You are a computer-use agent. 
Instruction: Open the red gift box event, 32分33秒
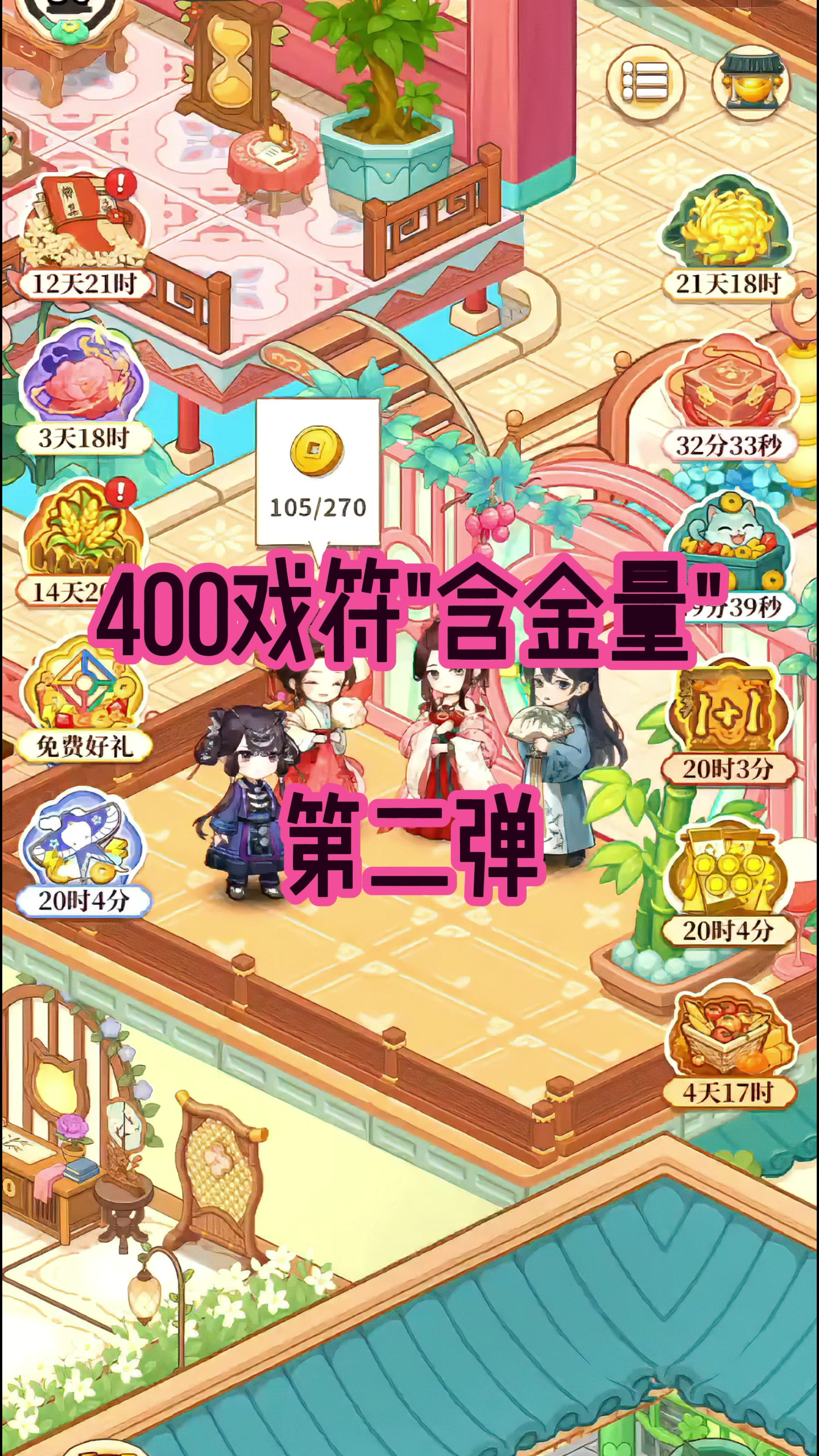[x=729, y=387]
